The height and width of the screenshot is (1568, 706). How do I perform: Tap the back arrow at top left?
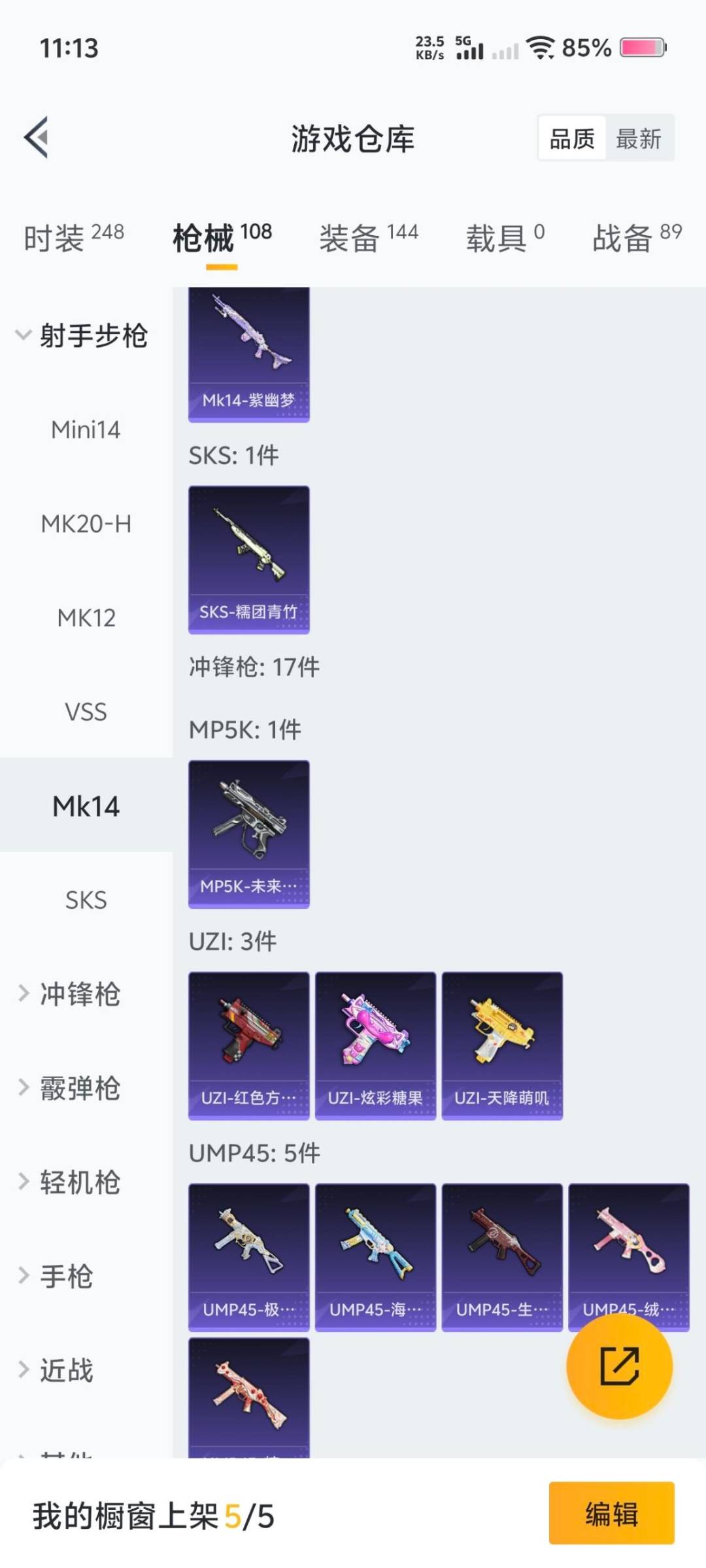(37, 137)
